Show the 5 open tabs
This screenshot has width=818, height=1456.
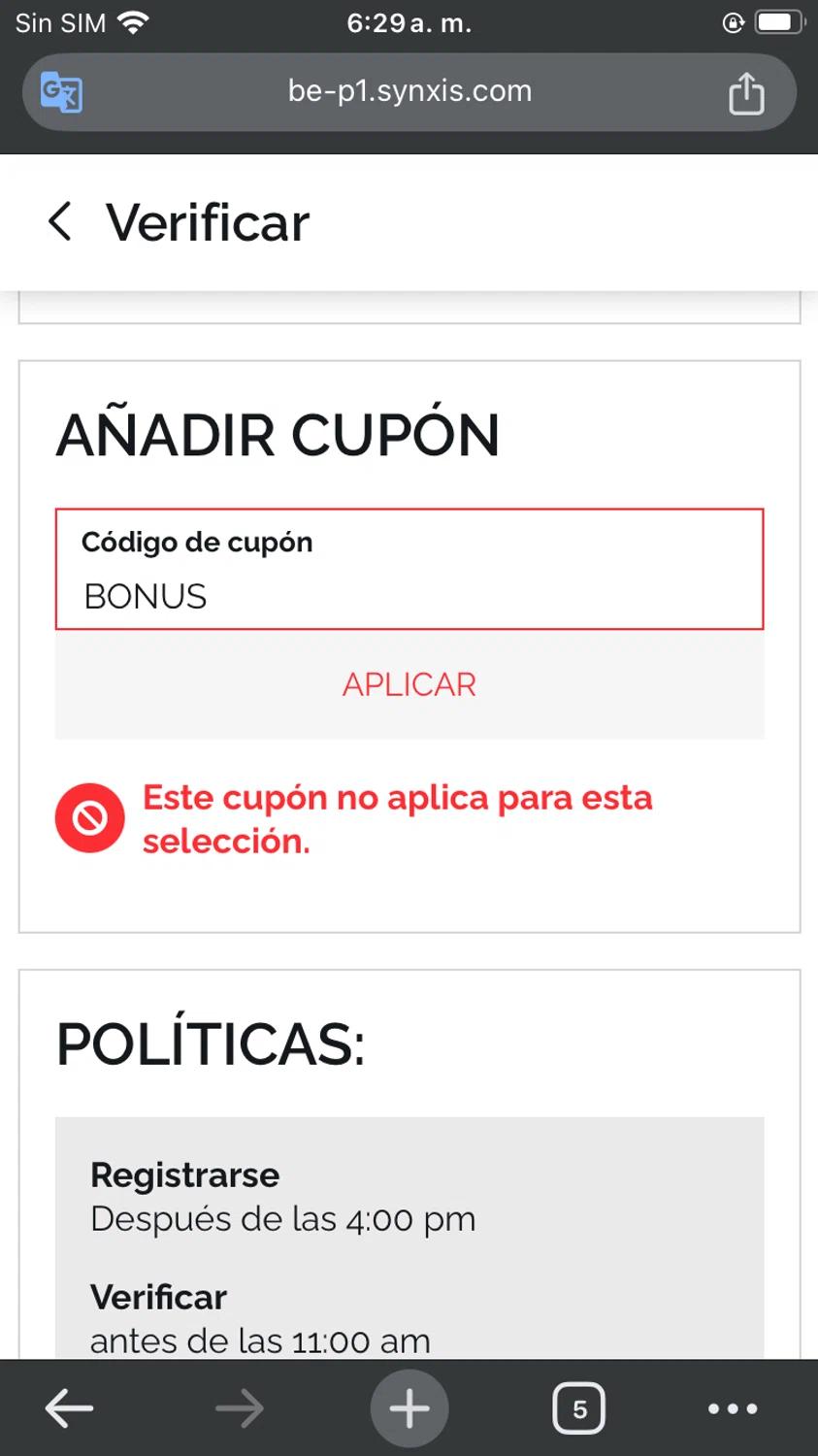[x=578, y=1408]
